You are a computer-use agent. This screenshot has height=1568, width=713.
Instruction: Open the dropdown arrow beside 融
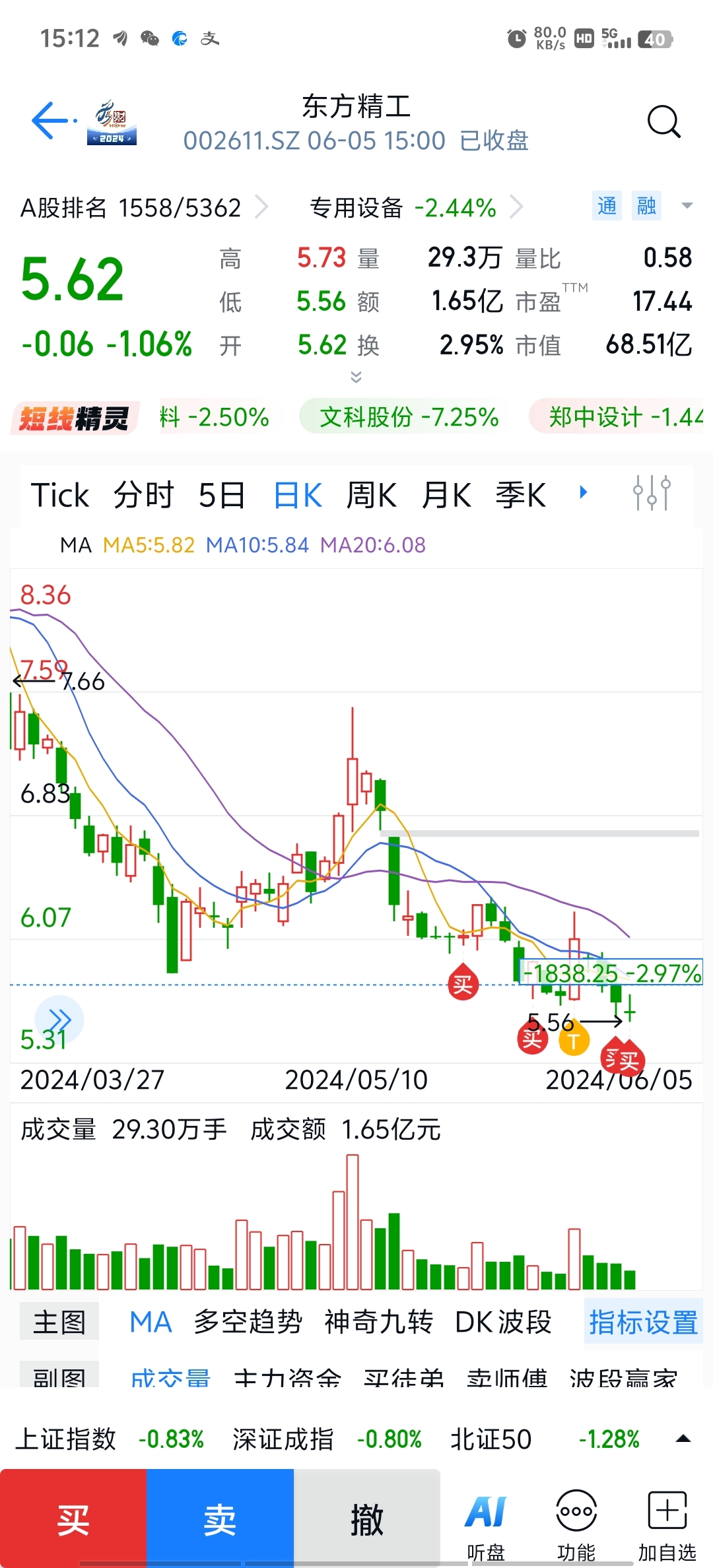pos(687,206)
